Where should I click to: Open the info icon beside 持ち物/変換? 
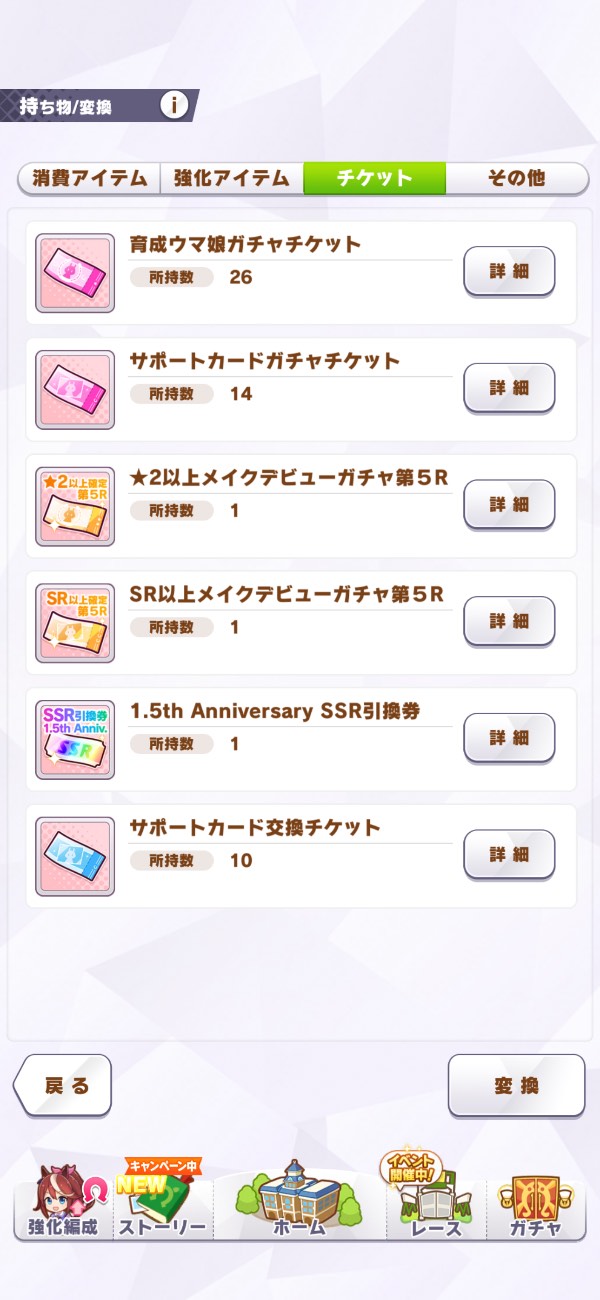click(174, 105)
